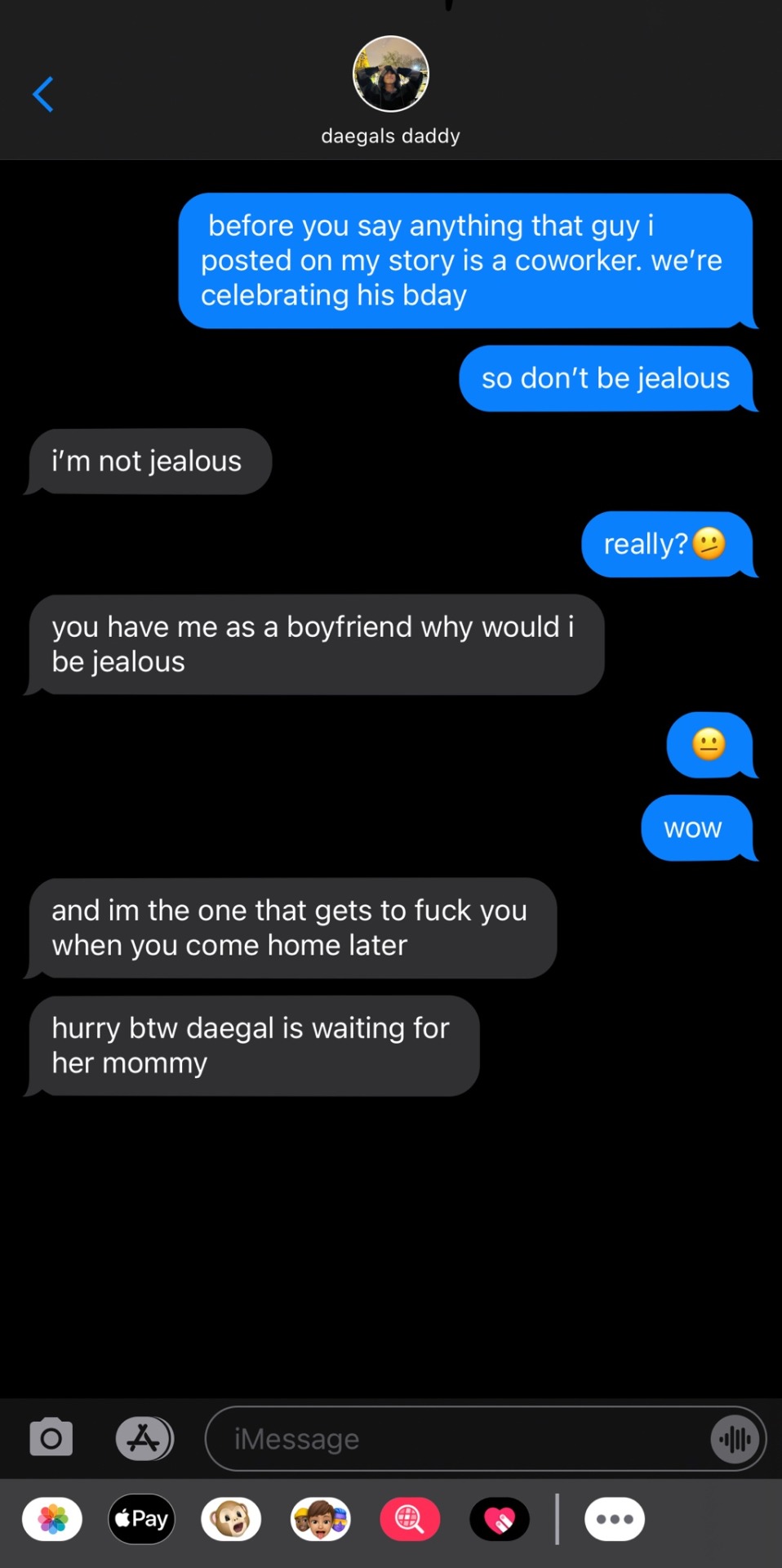
Task: Open the Animoji monkey app
Action: (231, 1519)
